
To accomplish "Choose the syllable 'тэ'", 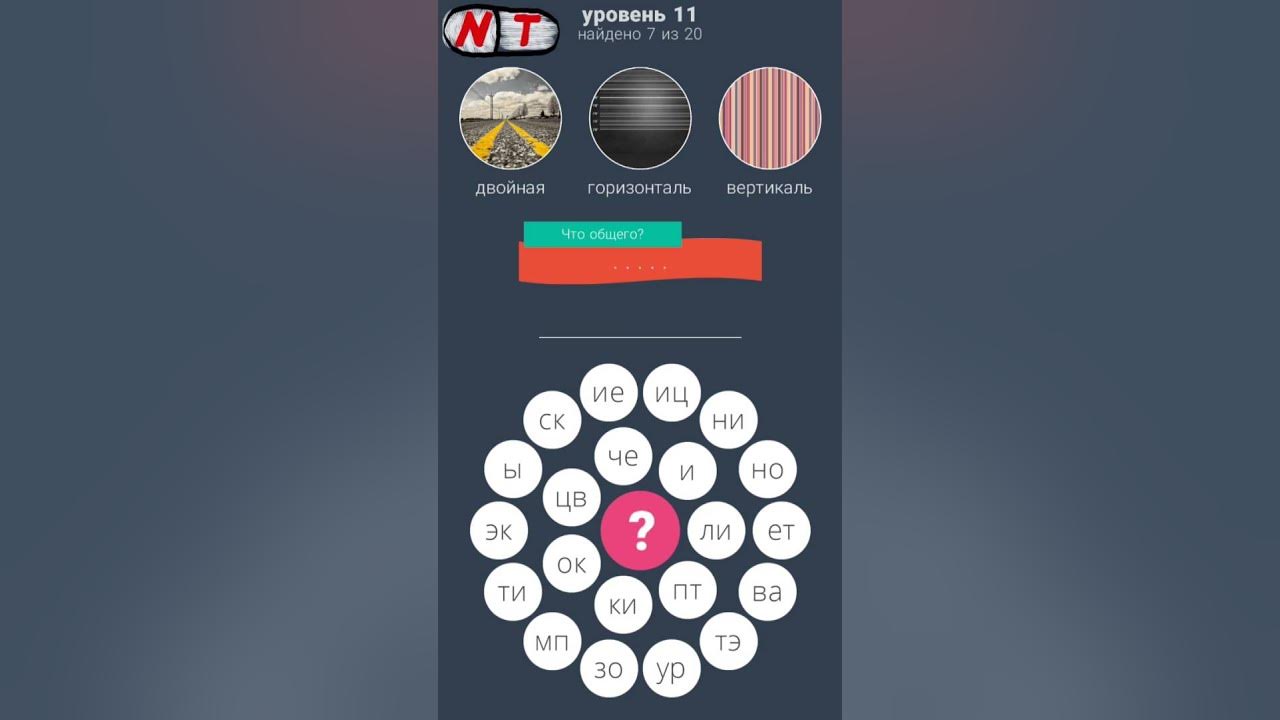I will pos(728,641).
